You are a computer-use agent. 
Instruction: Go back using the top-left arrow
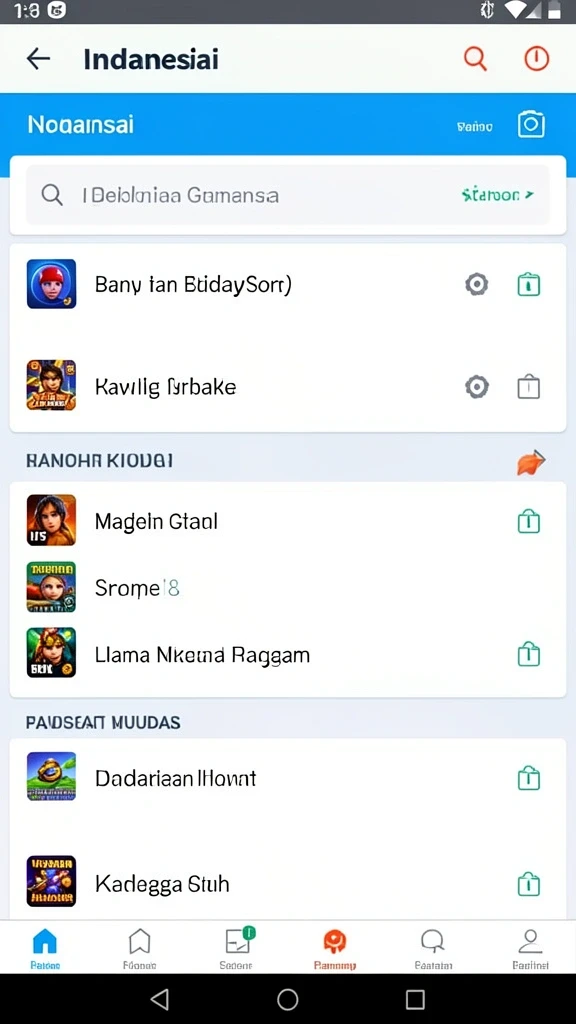pos(39,59)
